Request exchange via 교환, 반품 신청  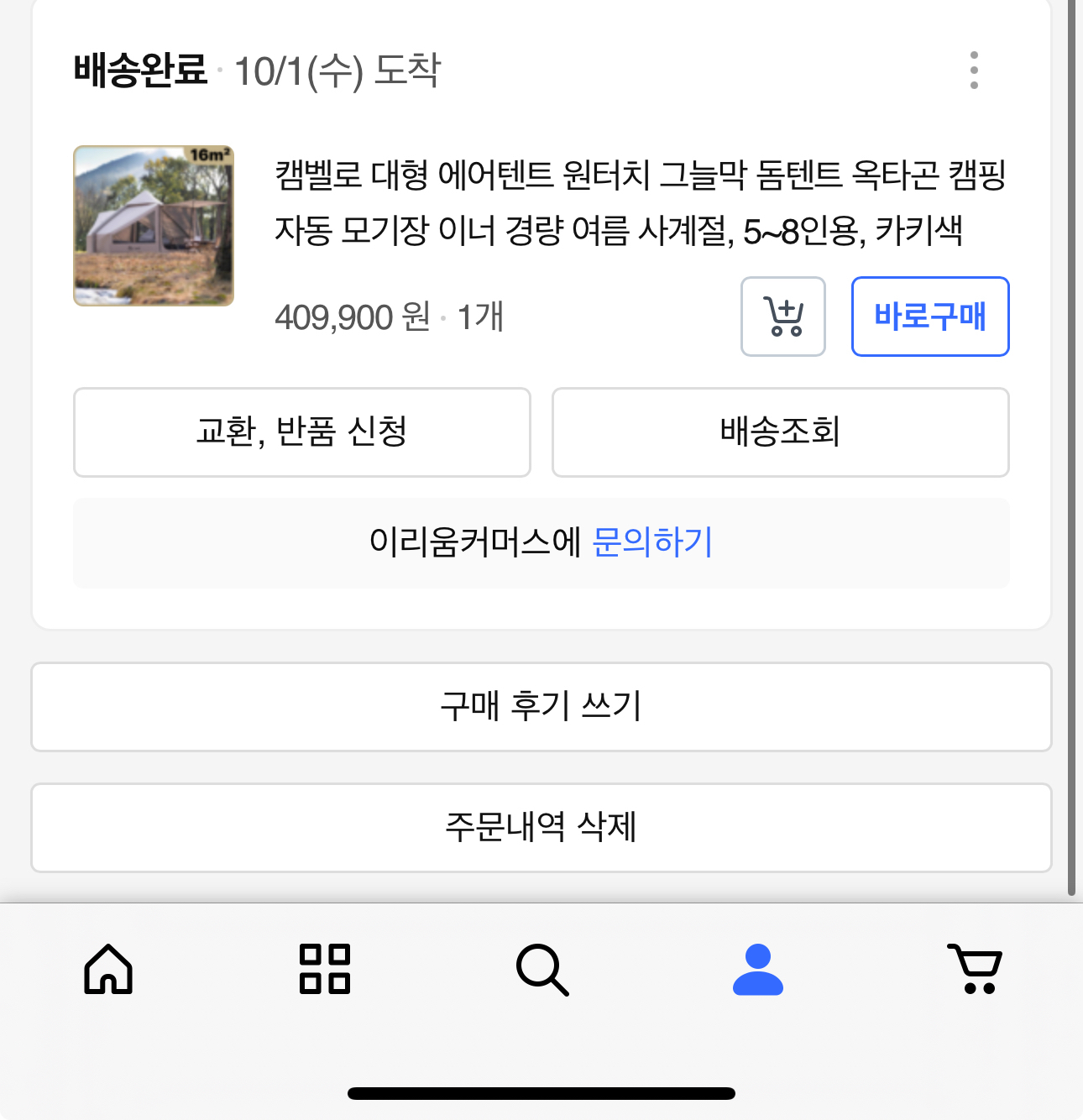[x=301, y=432]
